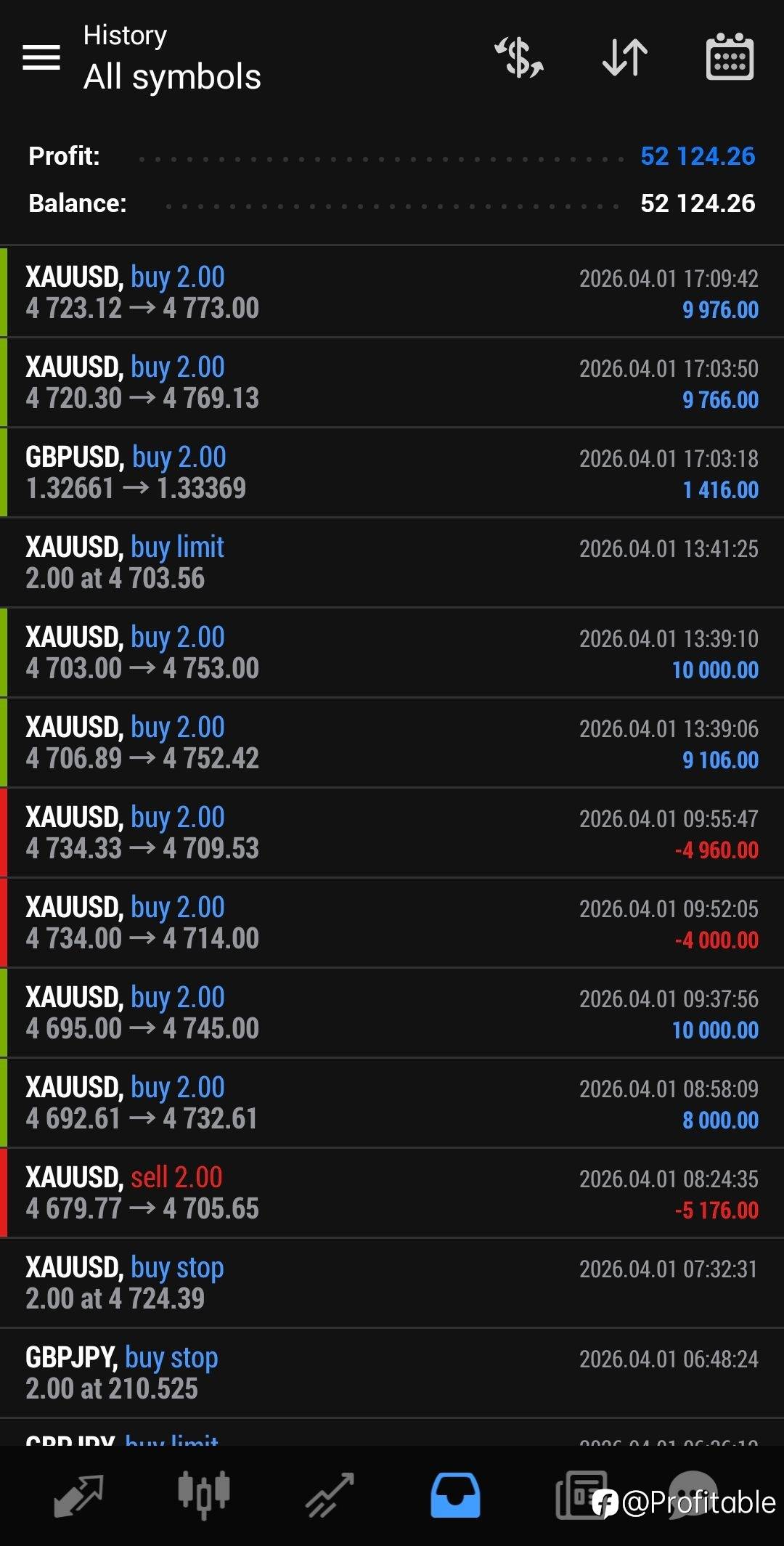Open XAUUSD buy stop order at 4 724.39

pos(392,1282)
